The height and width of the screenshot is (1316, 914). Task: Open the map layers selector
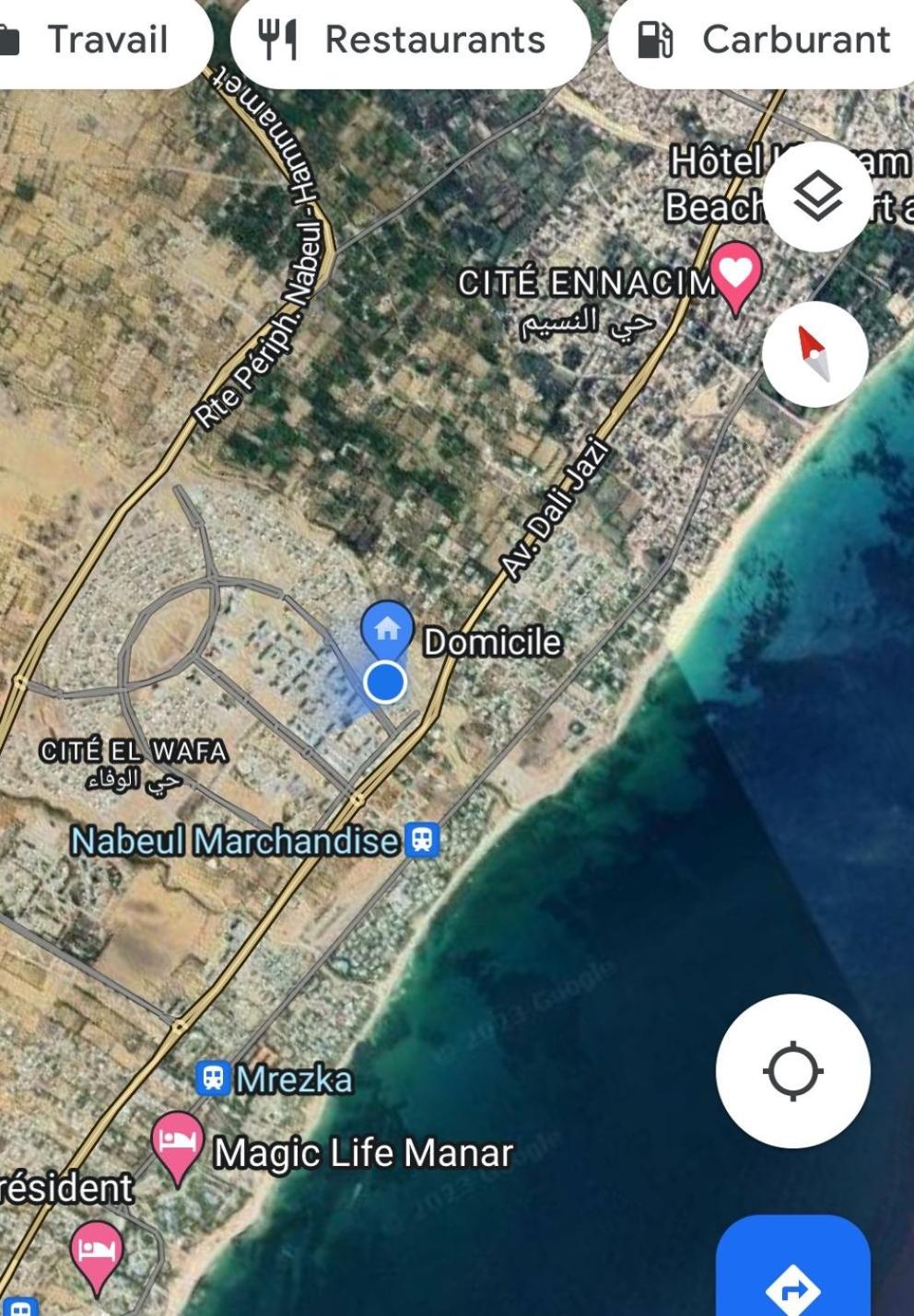tap(817, 196)
